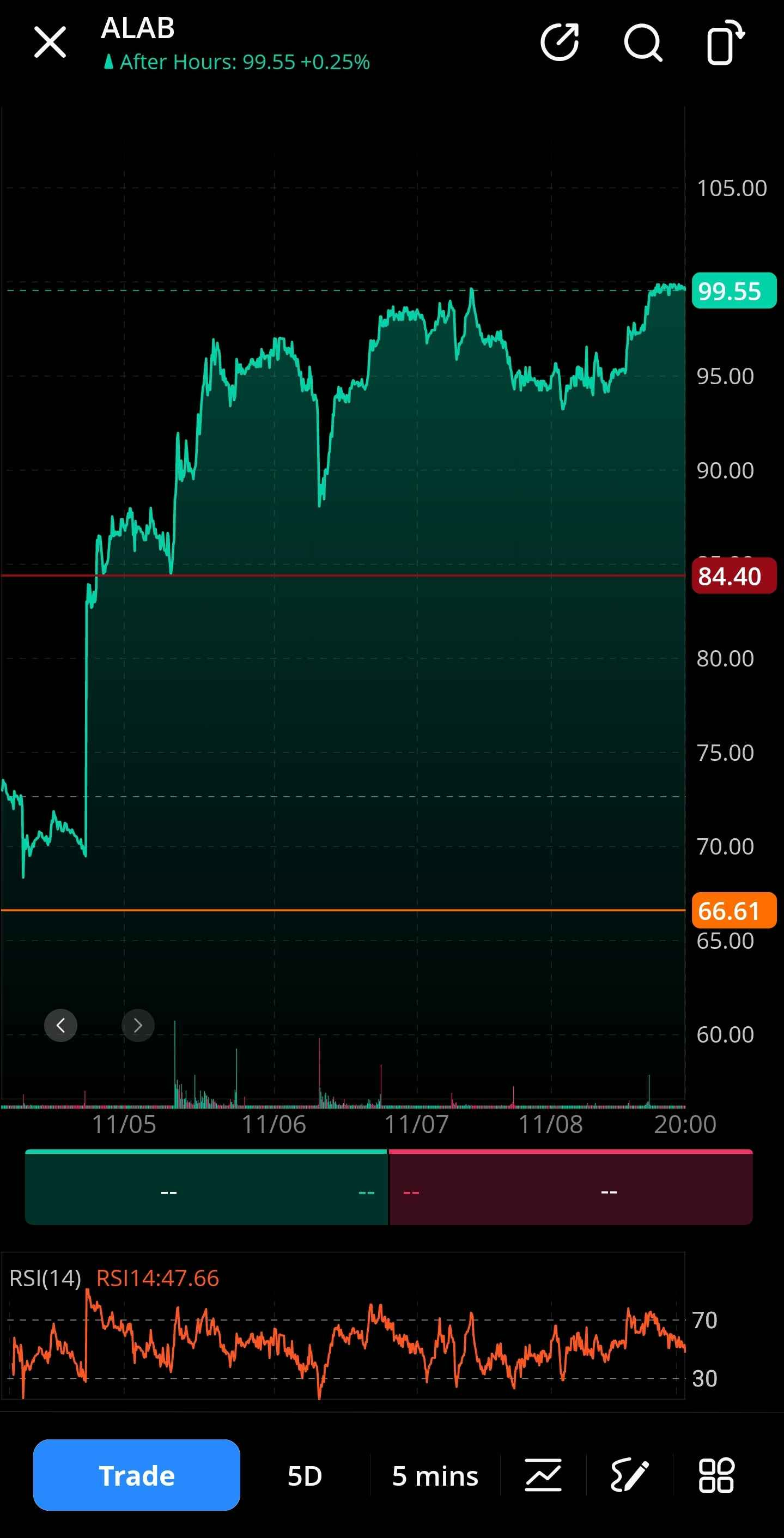
Task: Open the 5D time range selector
Action: click(x=305, y=1476)
